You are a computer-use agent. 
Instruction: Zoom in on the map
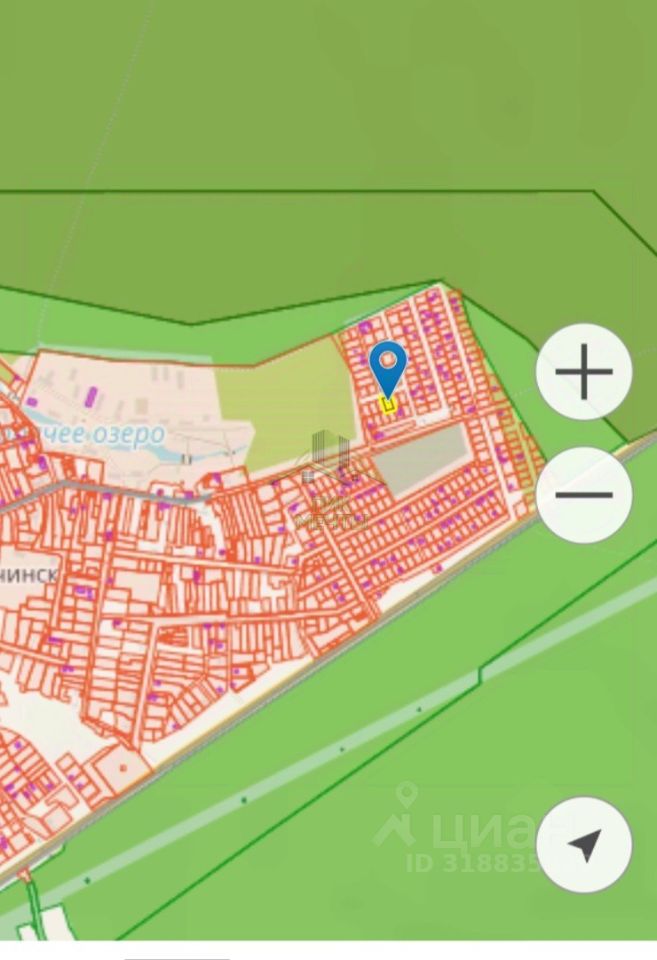[x=584, y=372]
